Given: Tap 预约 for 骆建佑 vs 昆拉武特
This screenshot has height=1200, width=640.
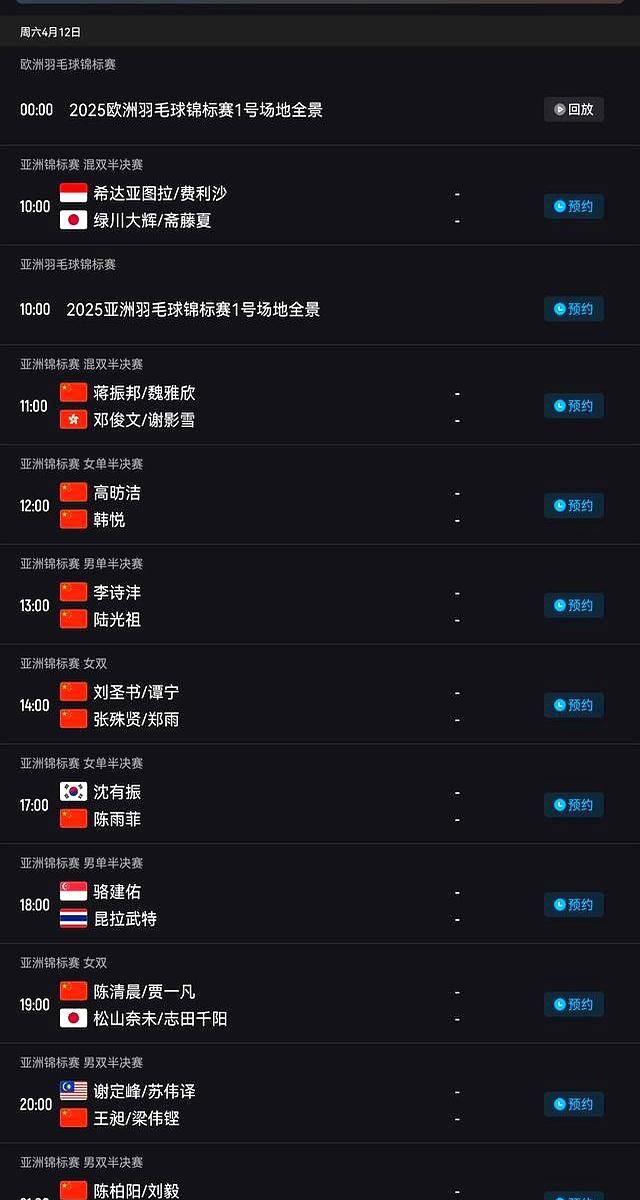Looking at the screenshot, I should (574, 905).
